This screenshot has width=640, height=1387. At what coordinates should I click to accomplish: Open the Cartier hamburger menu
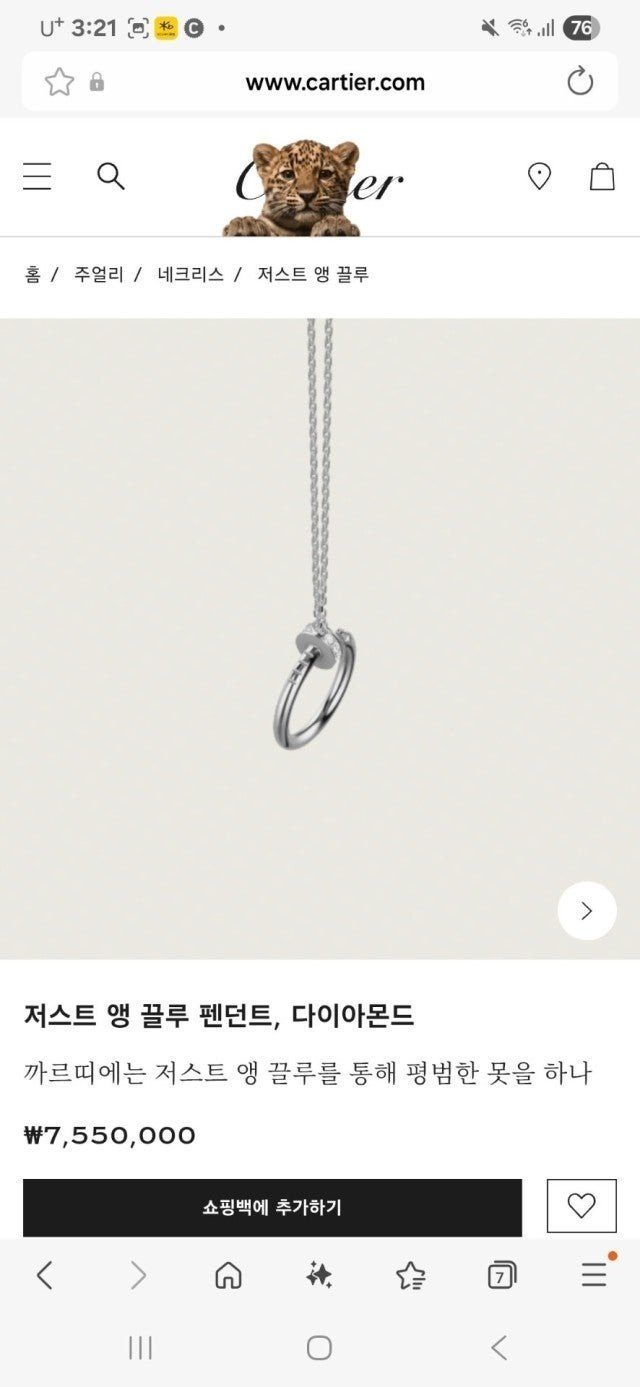[x=37, y=177]
